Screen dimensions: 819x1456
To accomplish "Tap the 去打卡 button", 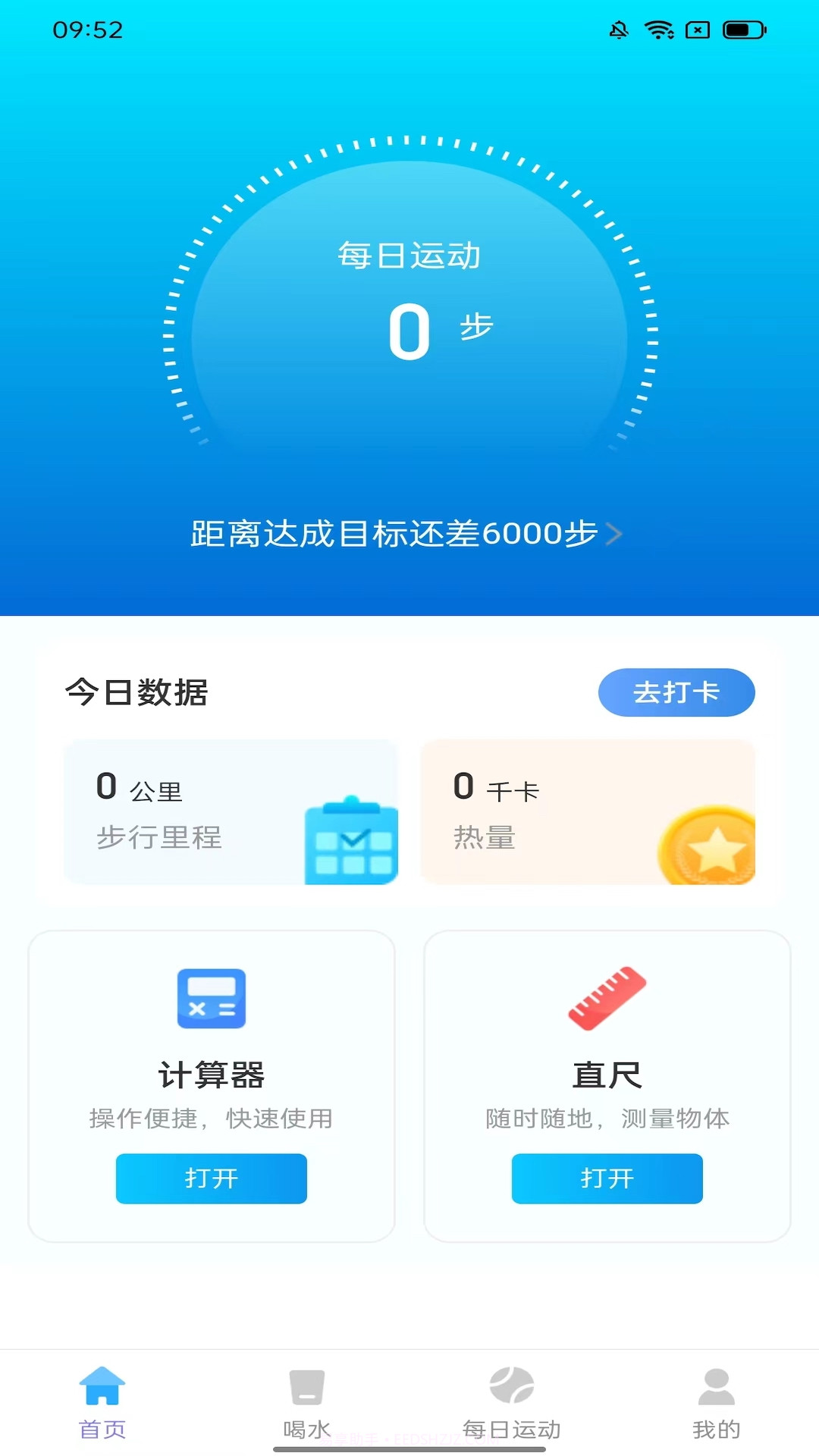I will click(x=676, y=692).
